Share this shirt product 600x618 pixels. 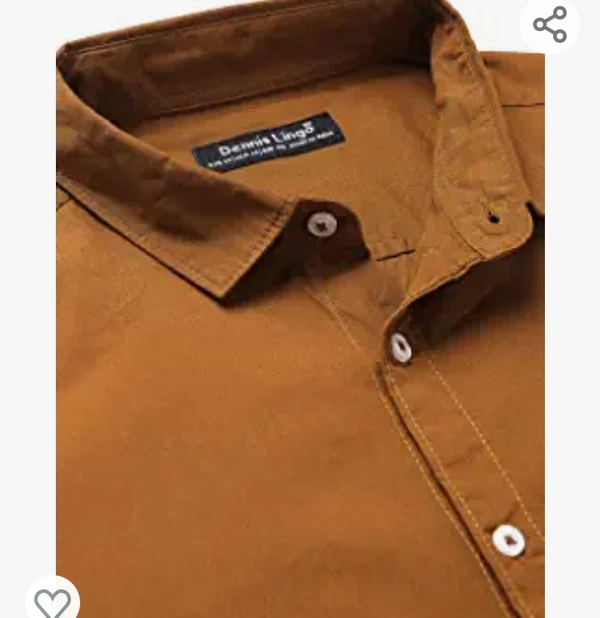tap(550, 24)
